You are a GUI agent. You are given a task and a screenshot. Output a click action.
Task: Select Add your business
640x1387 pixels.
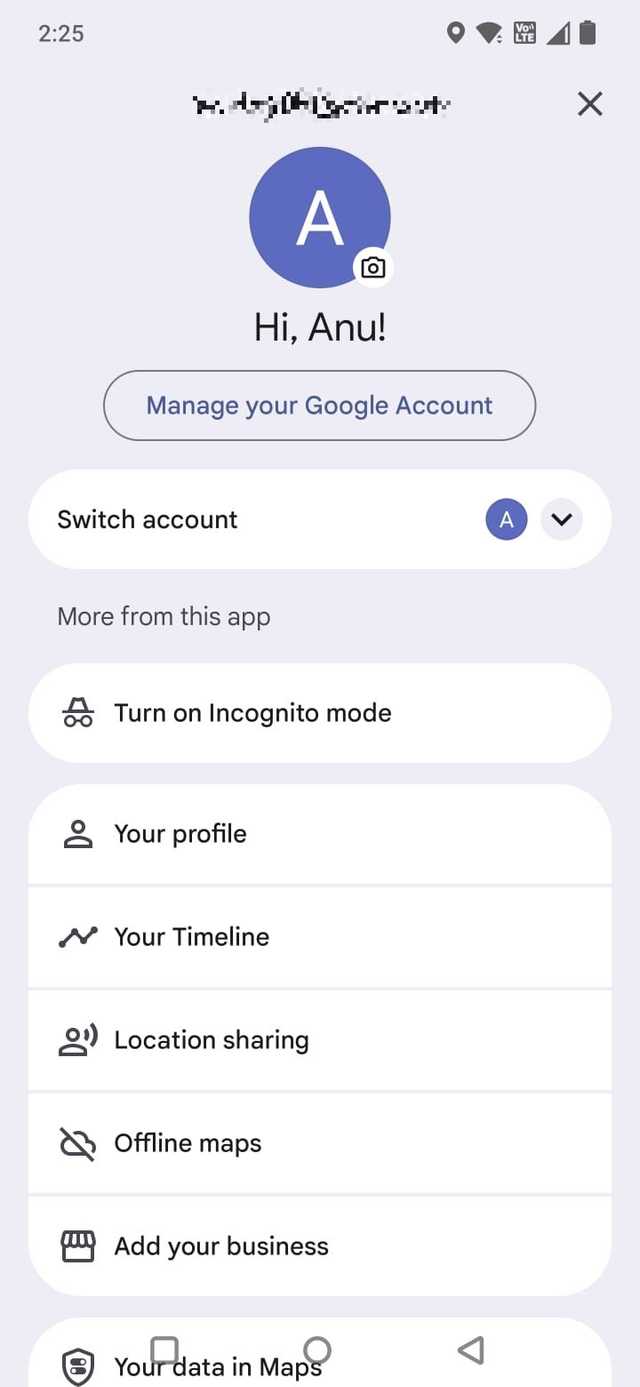click(x=319, y=1246)
